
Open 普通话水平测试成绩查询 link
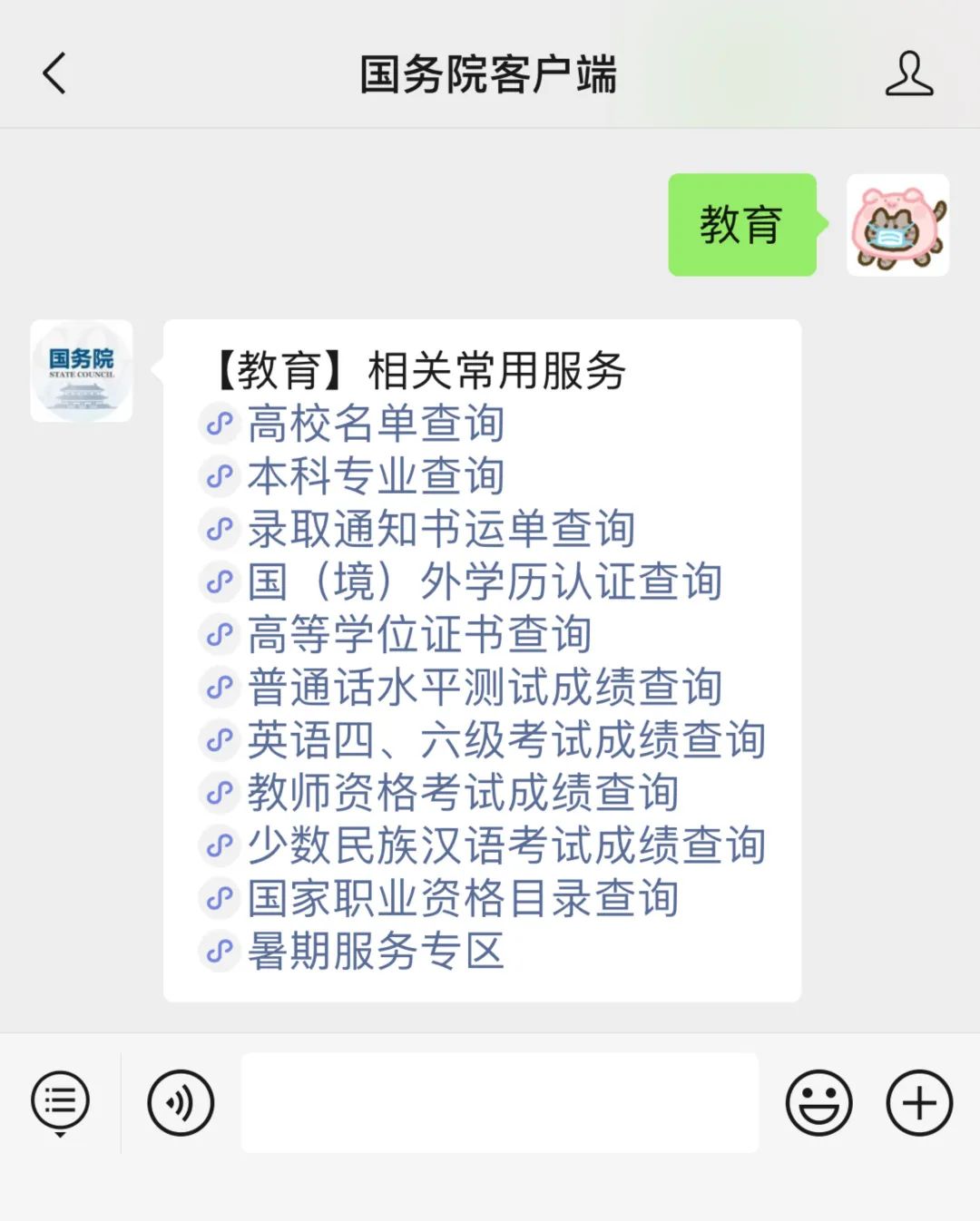pos(485,687)
